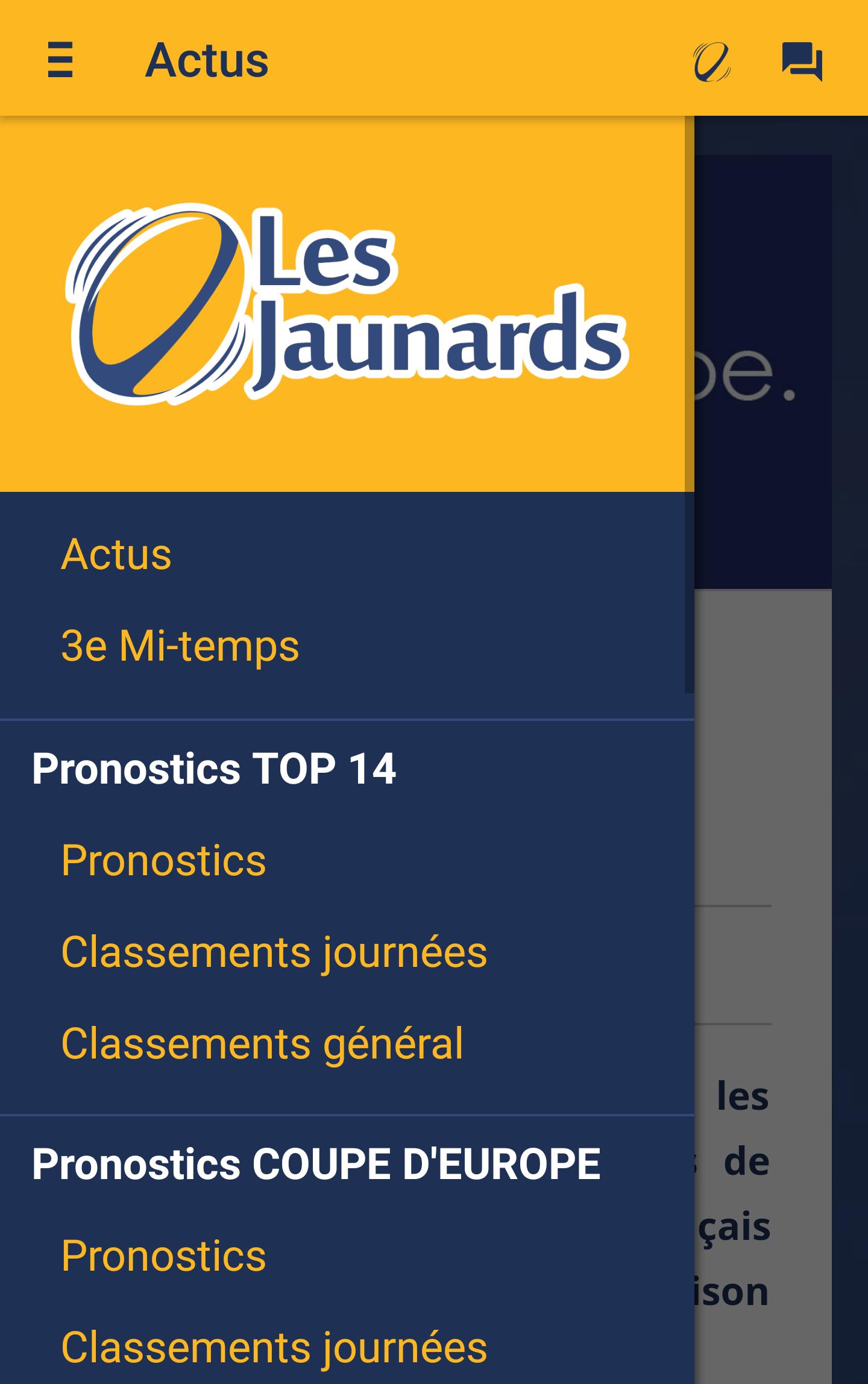
Task: Open the 3e Mi-temps section
Action: pyautogui.click(x=179, y=647)
